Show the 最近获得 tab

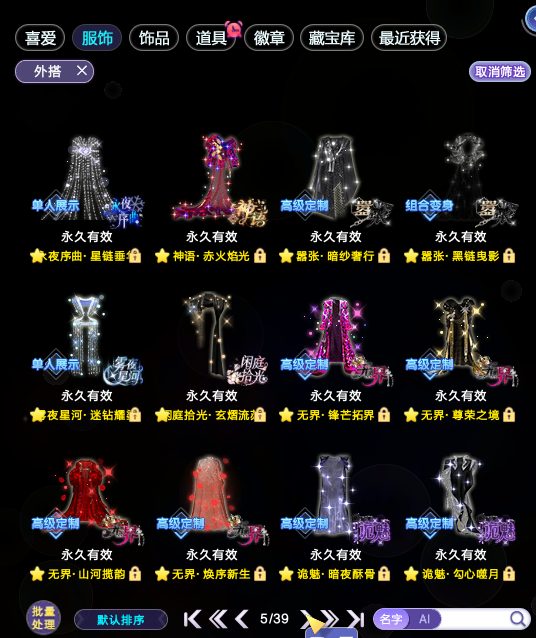click(x=409, y=38)
